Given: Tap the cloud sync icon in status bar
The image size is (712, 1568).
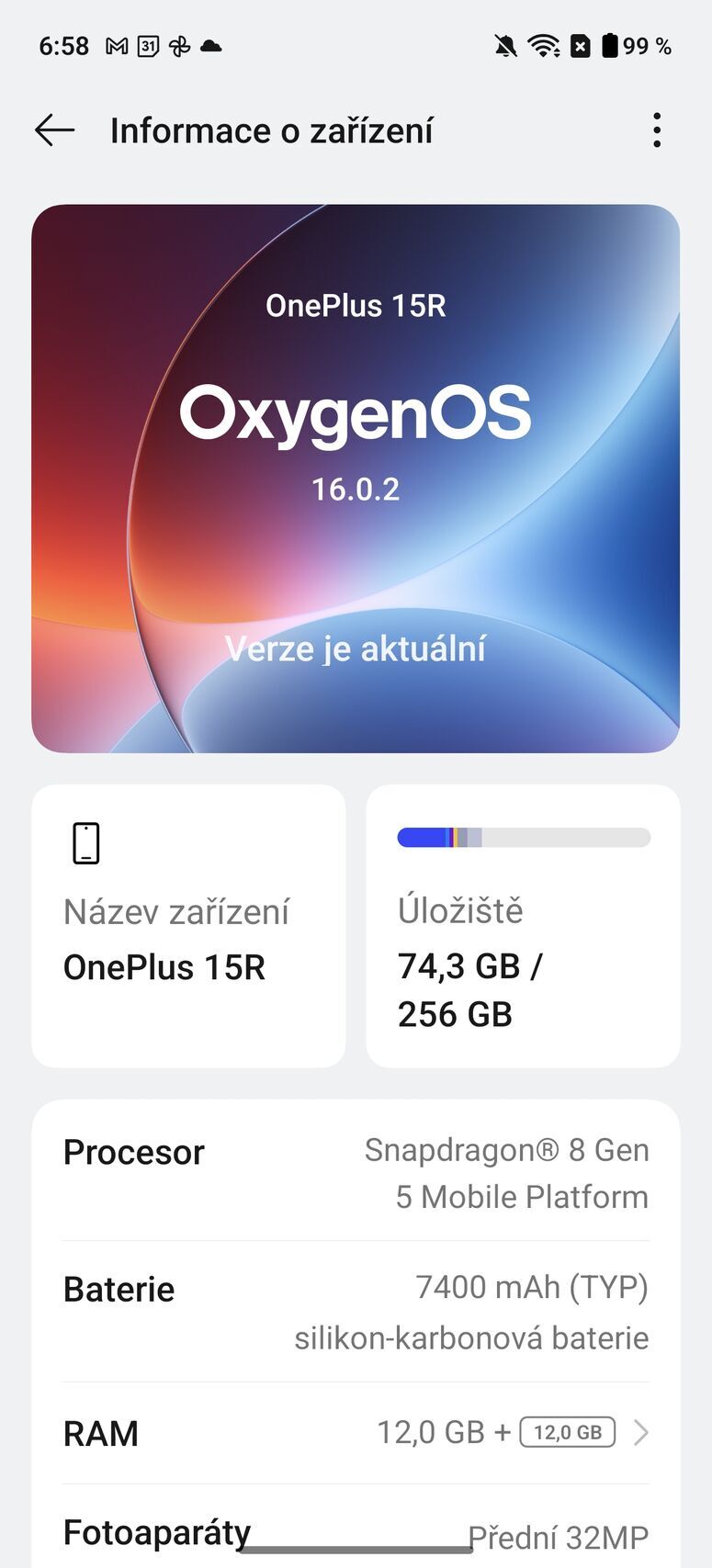Looking at the screenshot, I should pos(210,45).
